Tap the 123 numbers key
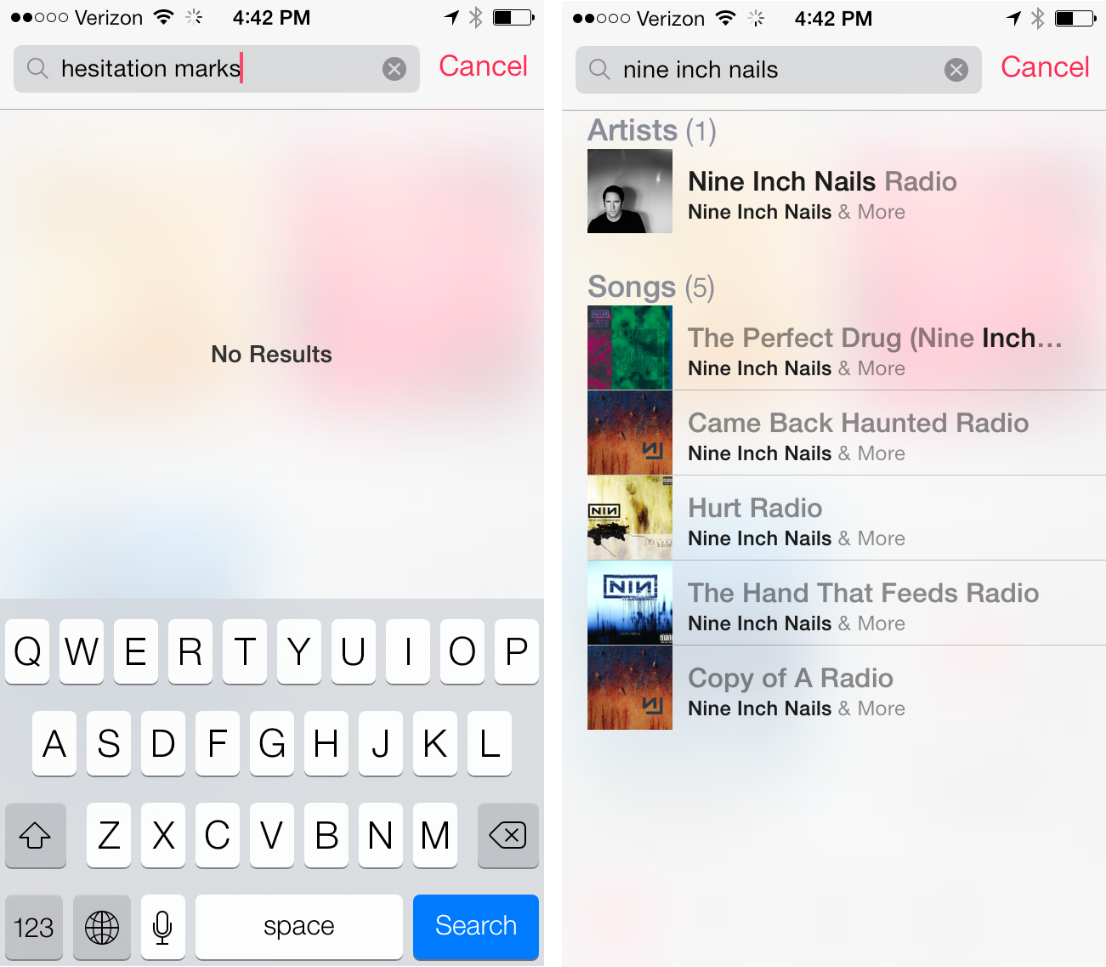This screenshot has width=1106, height=967. [x=34, y=927]
